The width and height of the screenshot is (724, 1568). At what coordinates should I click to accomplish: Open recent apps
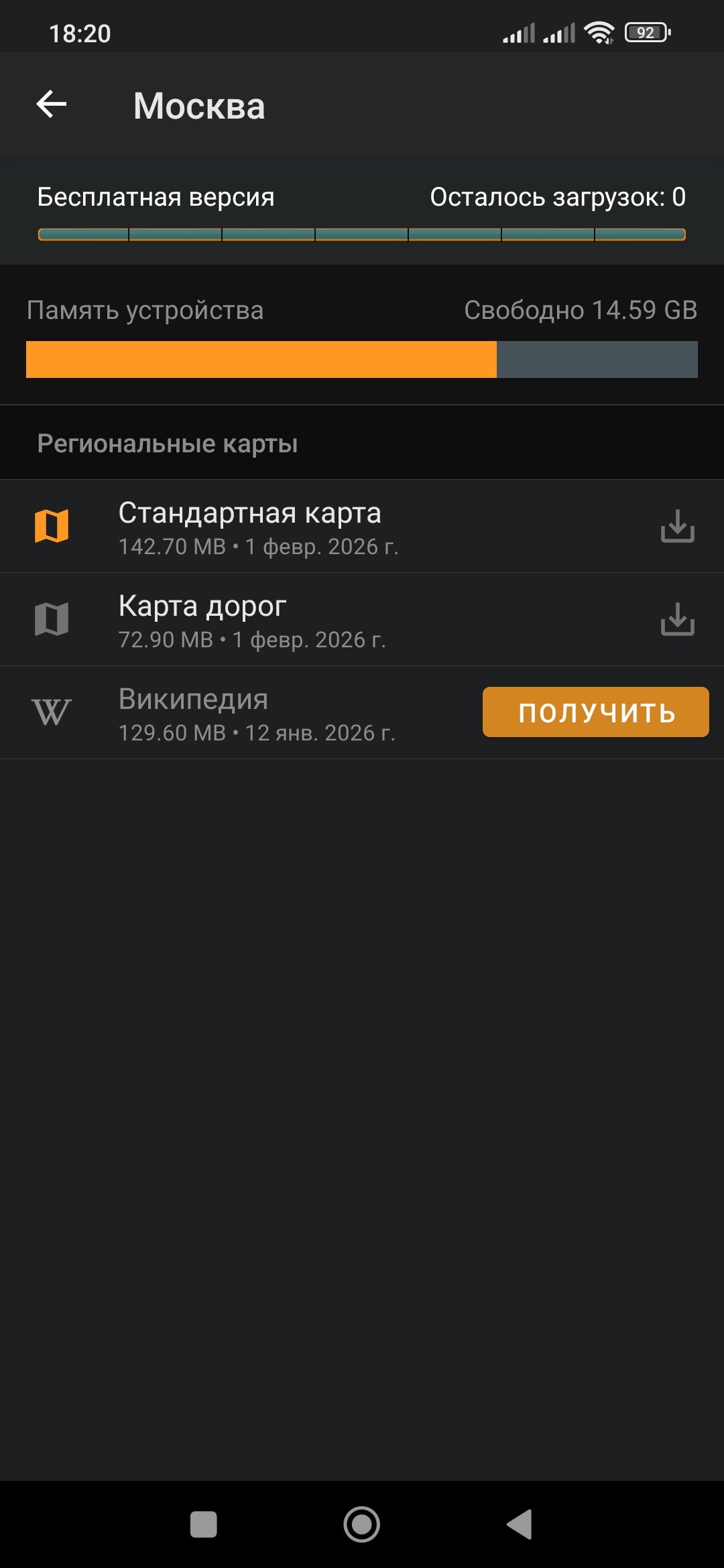[204, 1524]
